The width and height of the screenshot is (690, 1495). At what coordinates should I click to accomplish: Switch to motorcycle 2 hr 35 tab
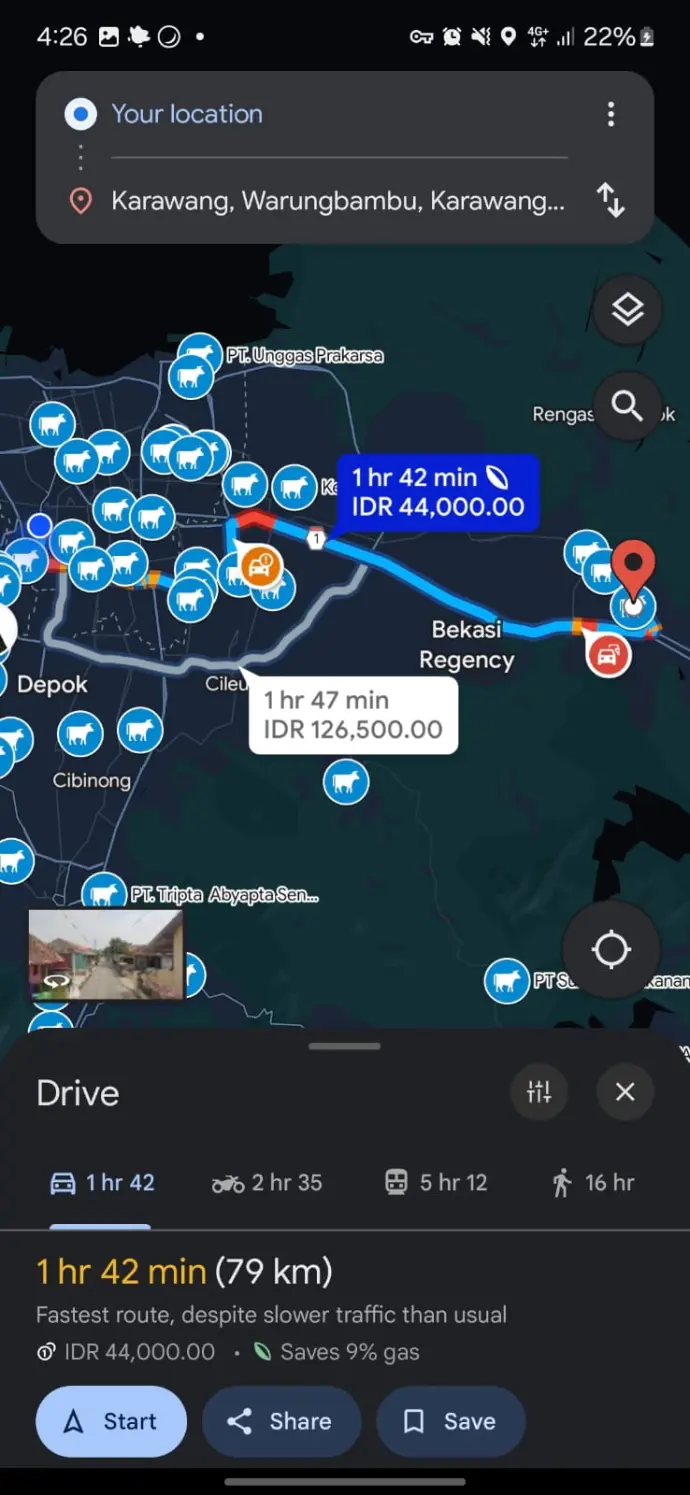pos(267,1183)
